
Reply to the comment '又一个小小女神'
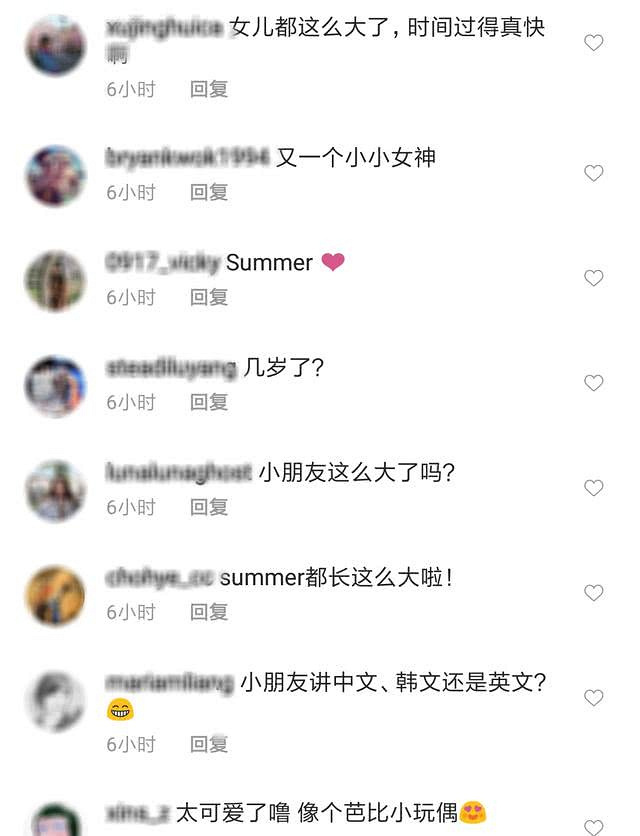[x=209, y=192]
